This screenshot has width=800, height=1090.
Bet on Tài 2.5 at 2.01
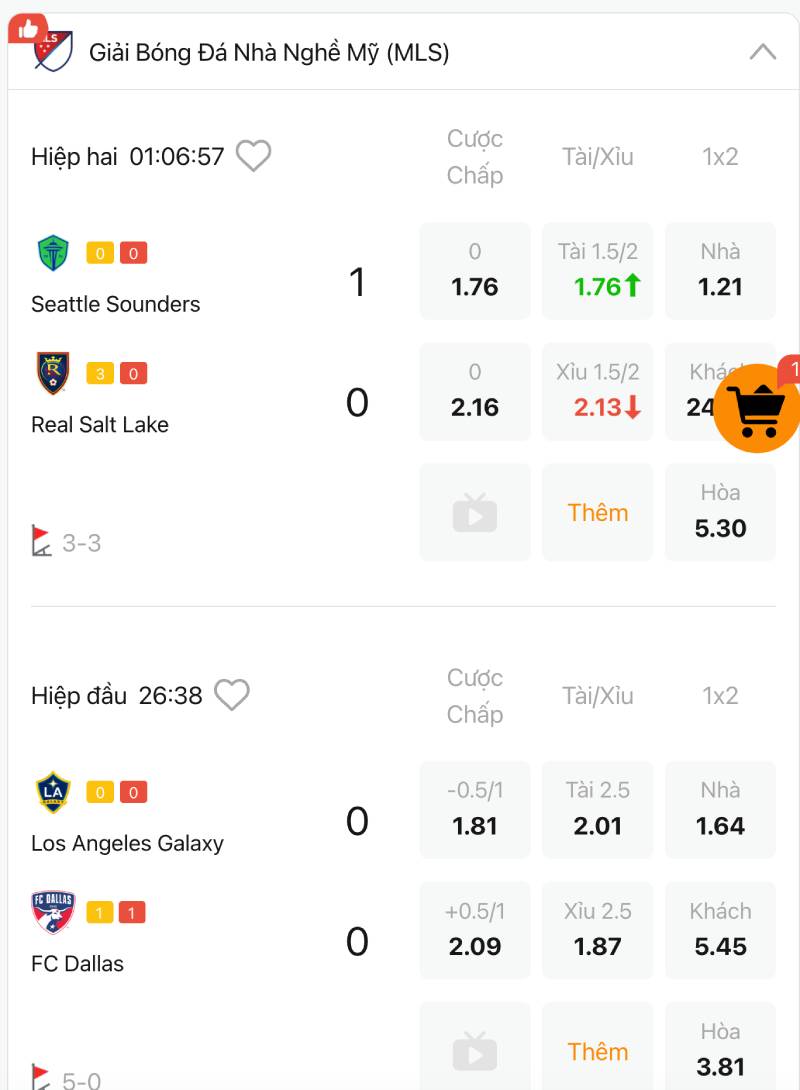[x=597, y=809]
